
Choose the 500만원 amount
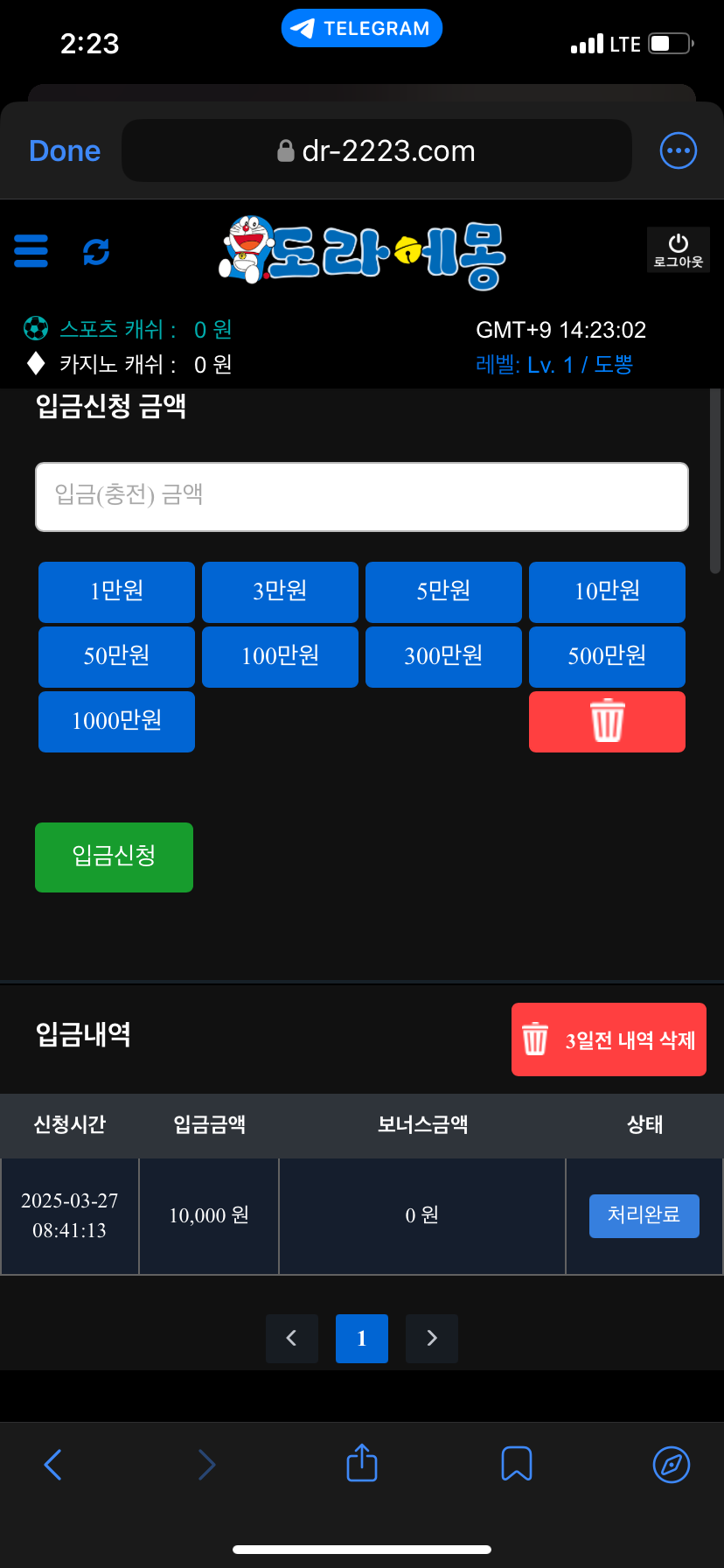[x=607, y=656]
